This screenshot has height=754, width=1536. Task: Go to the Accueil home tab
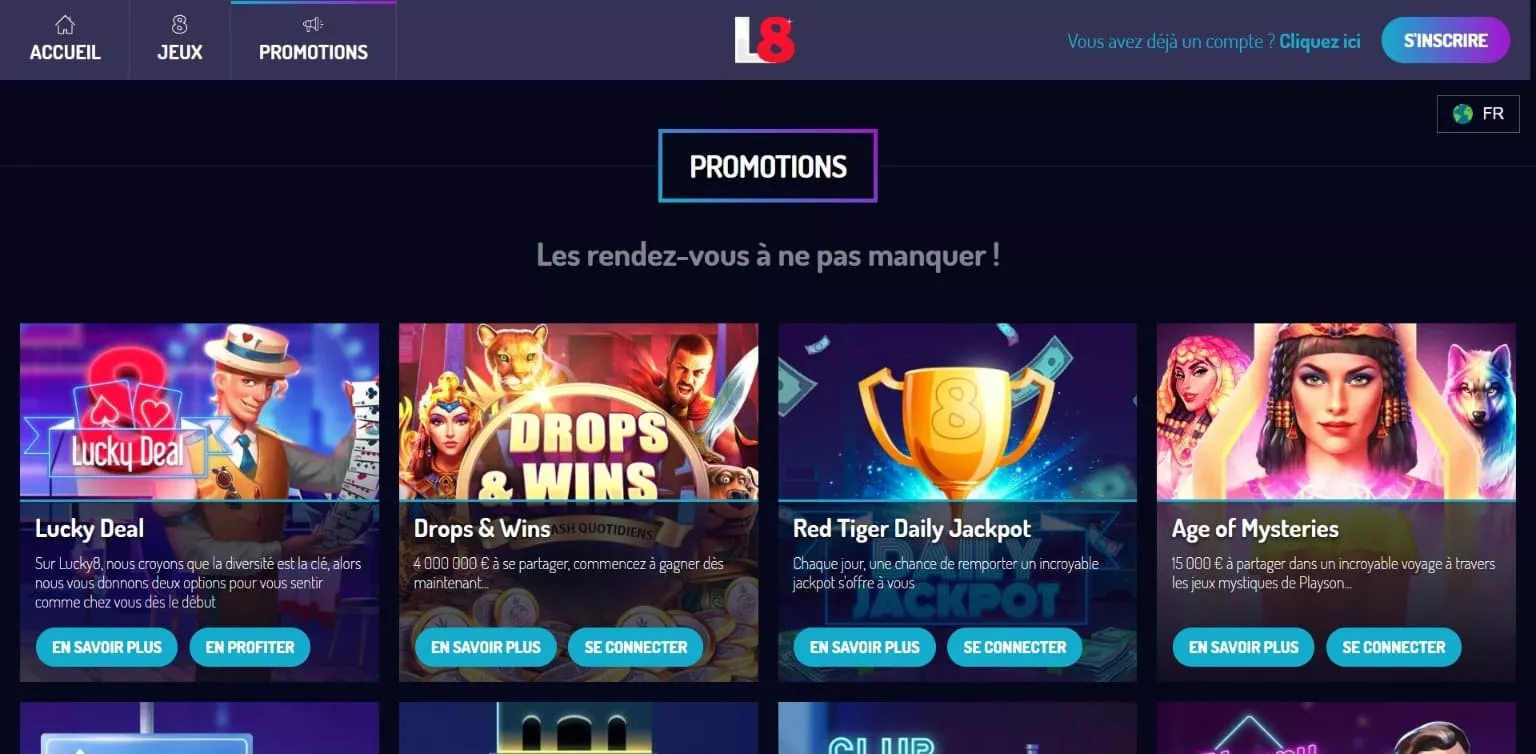[65, 40]
